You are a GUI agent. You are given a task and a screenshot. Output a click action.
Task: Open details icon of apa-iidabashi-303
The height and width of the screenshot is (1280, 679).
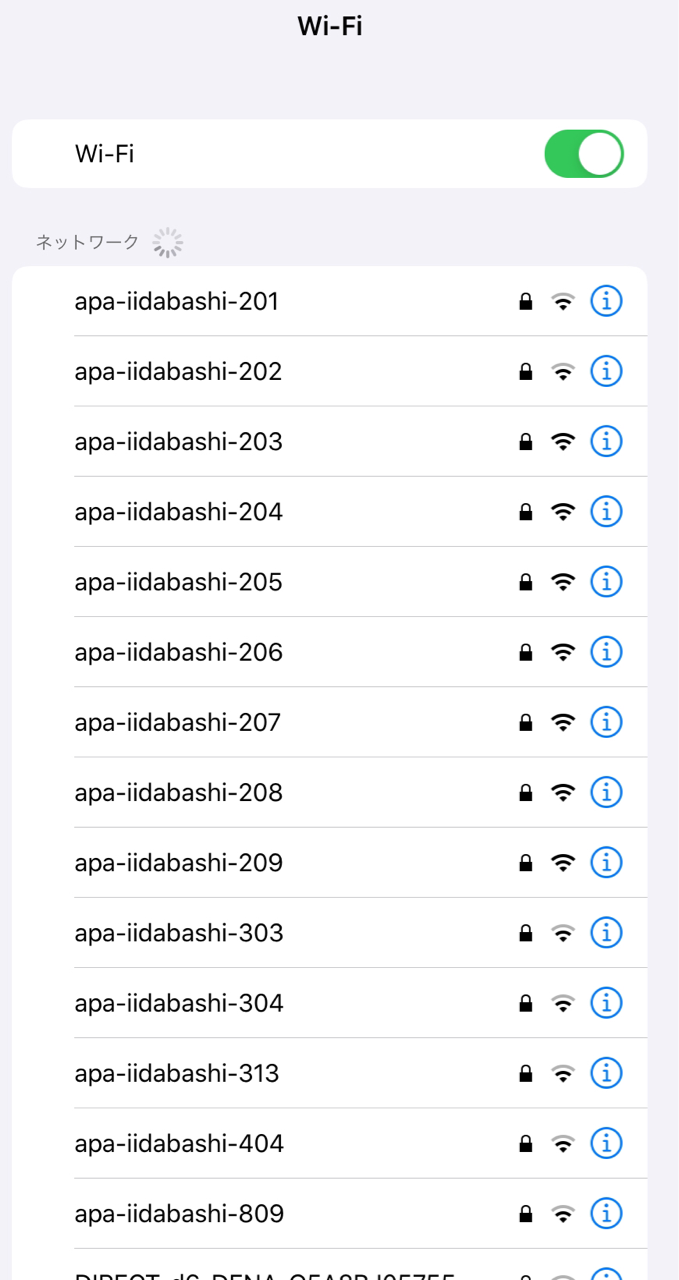click(606, 933)
